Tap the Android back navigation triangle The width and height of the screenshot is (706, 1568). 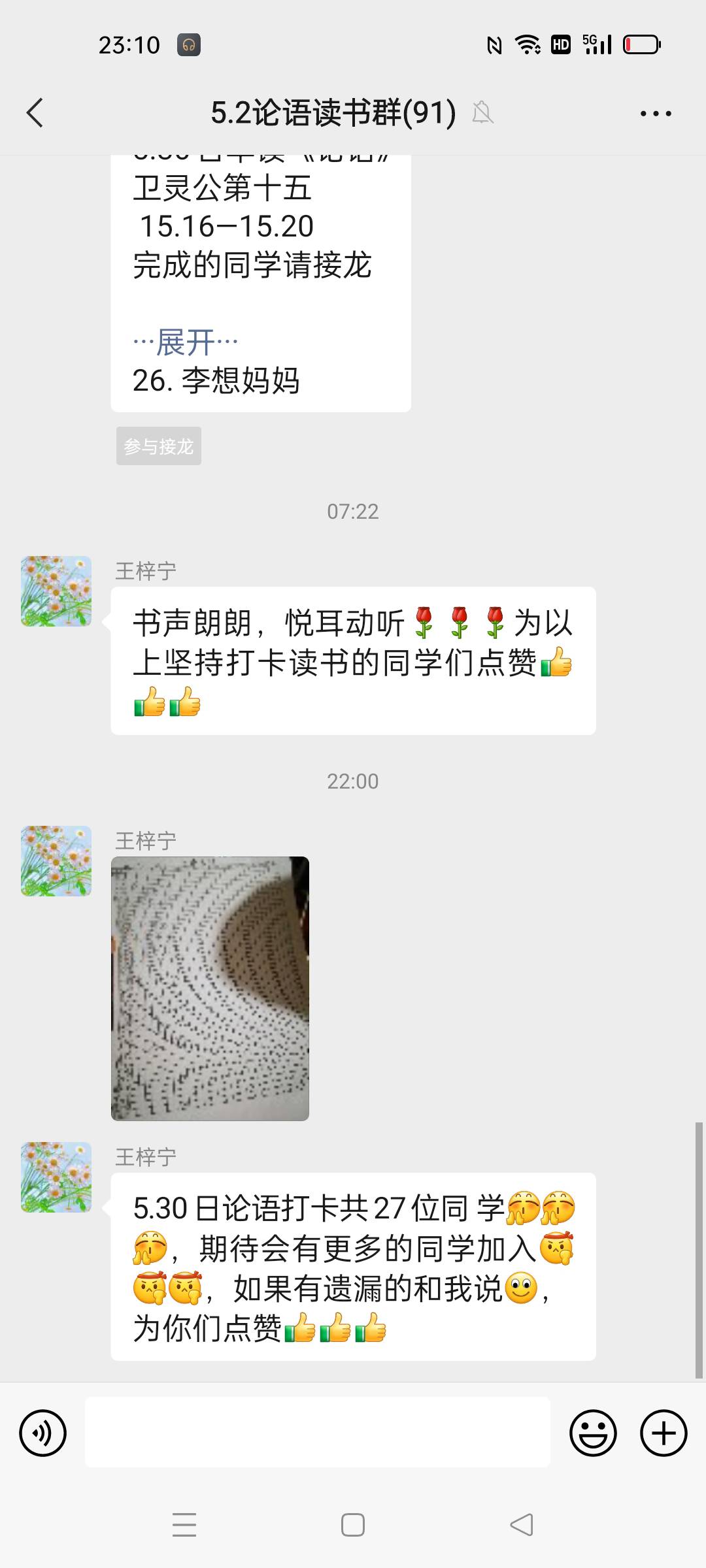[x=522, y=1525]
